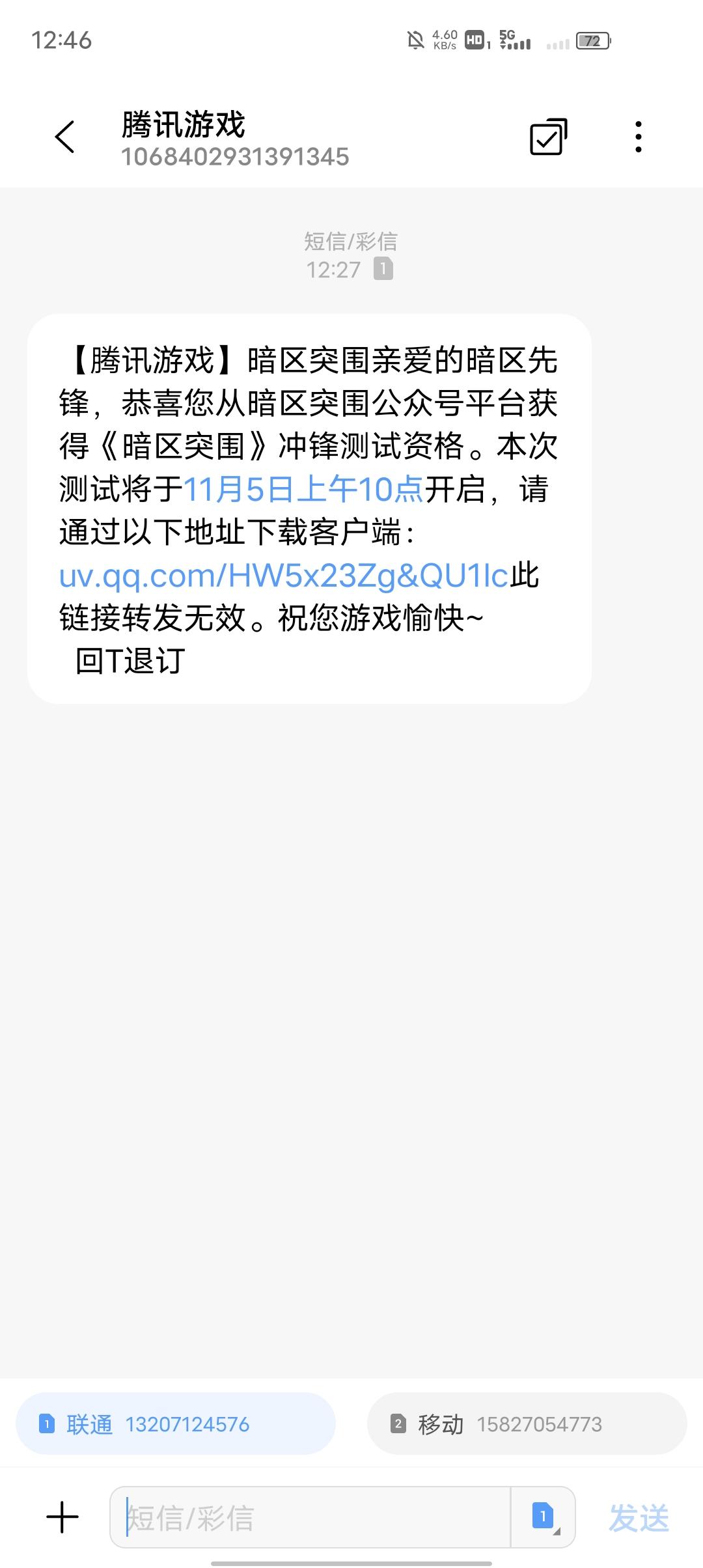The image size is (703, 1568).
Task: Go back to the message list
Action: pos(65,137)
